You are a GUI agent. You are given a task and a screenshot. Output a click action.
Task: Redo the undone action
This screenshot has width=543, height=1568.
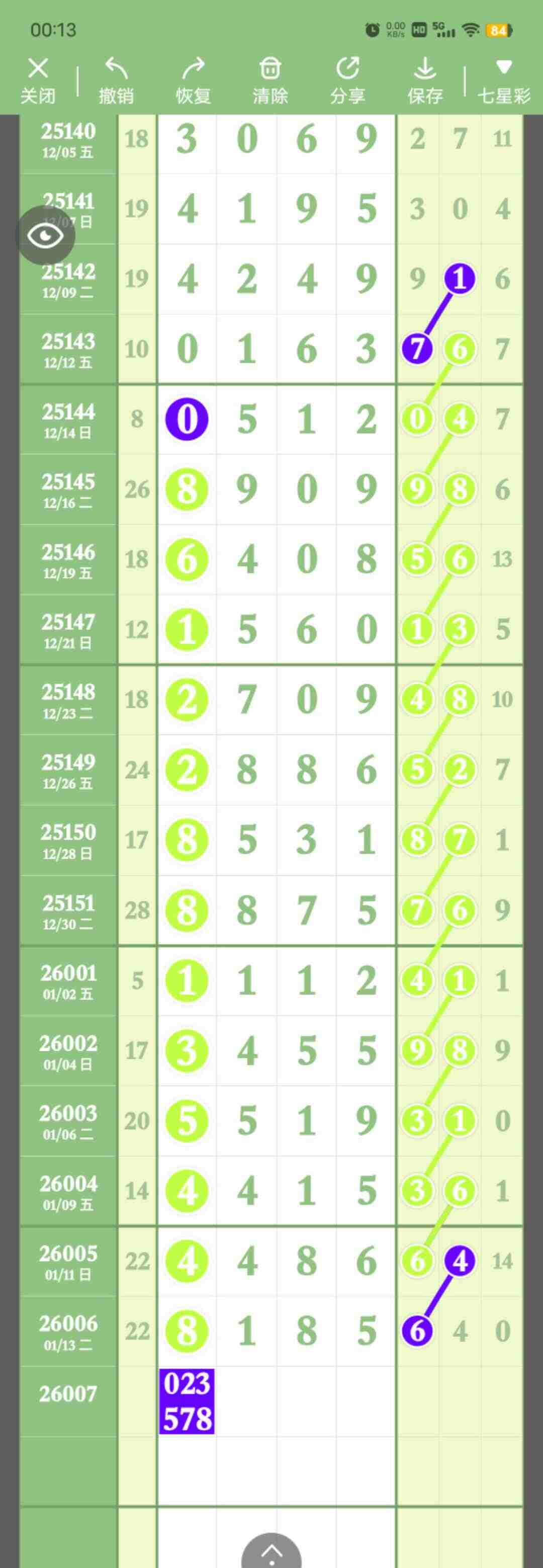pos(193,80)
